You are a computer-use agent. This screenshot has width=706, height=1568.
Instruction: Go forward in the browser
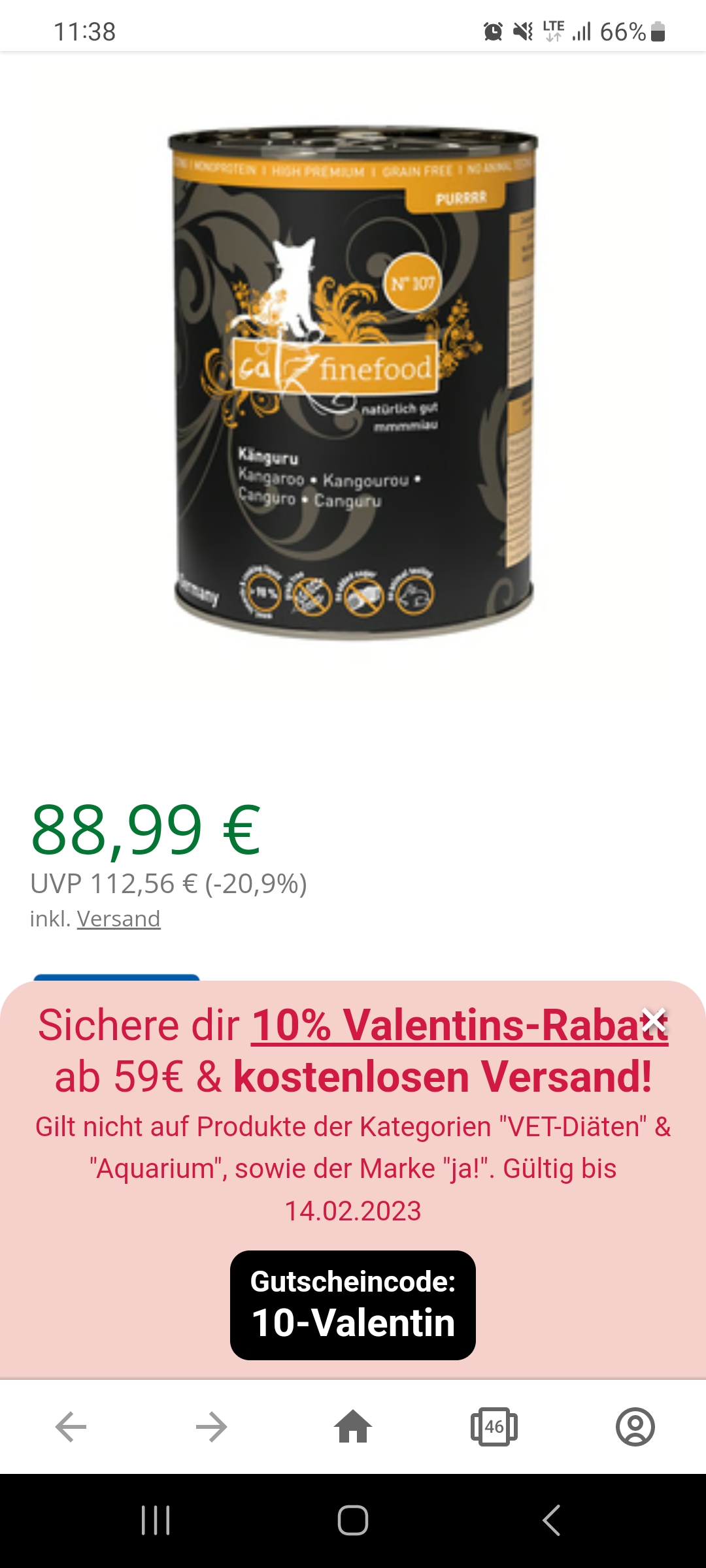click(x=212, y=1427)
